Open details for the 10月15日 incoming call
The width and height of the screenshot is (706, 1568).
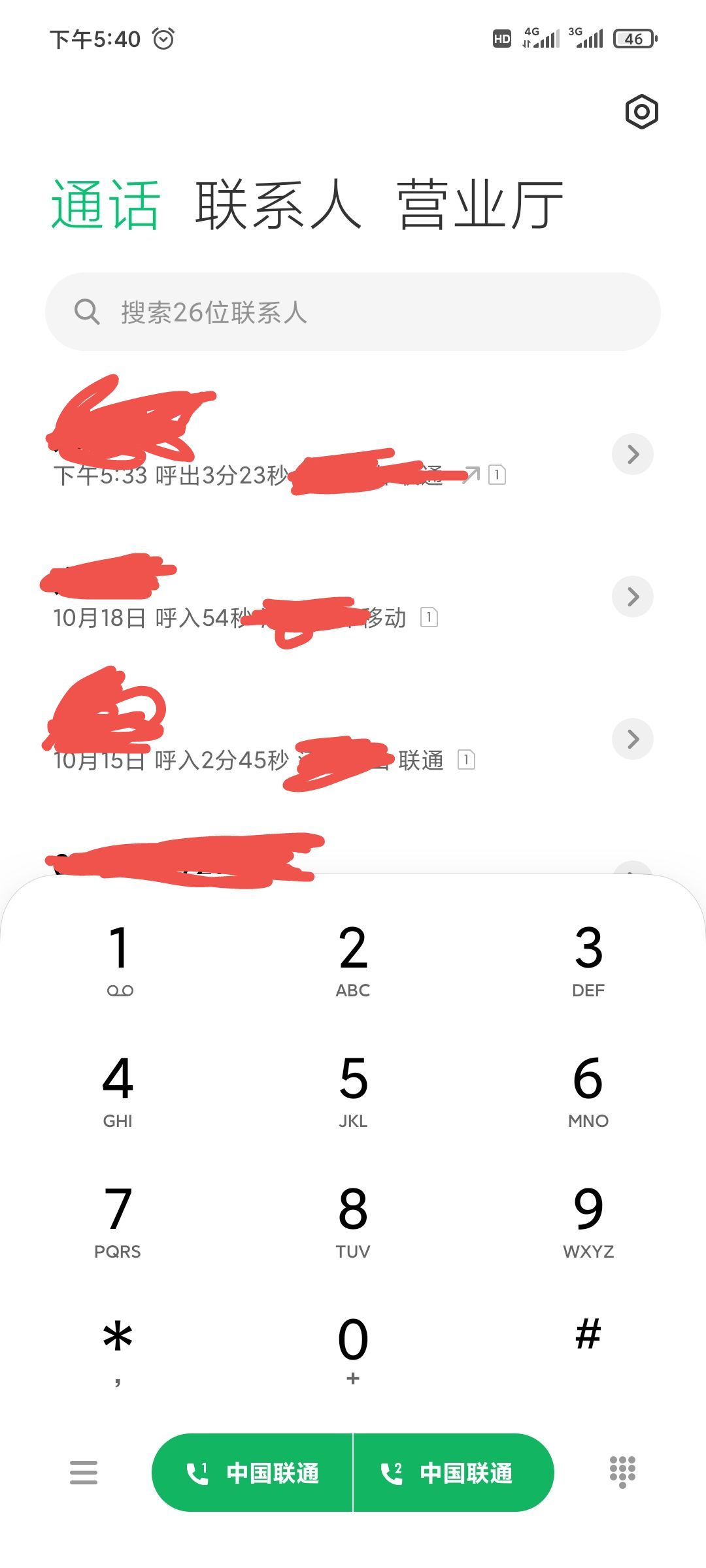[632, 739]
